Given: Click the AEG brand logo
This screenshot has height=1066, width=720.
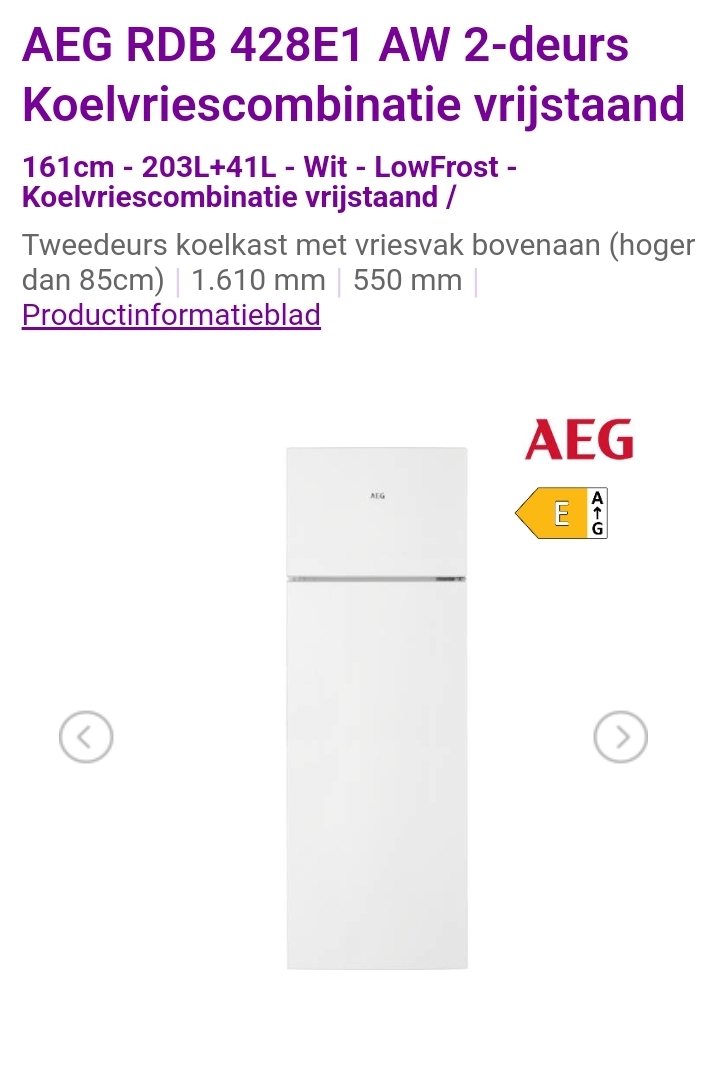Looking at the screenshot, I should point(580,440).
